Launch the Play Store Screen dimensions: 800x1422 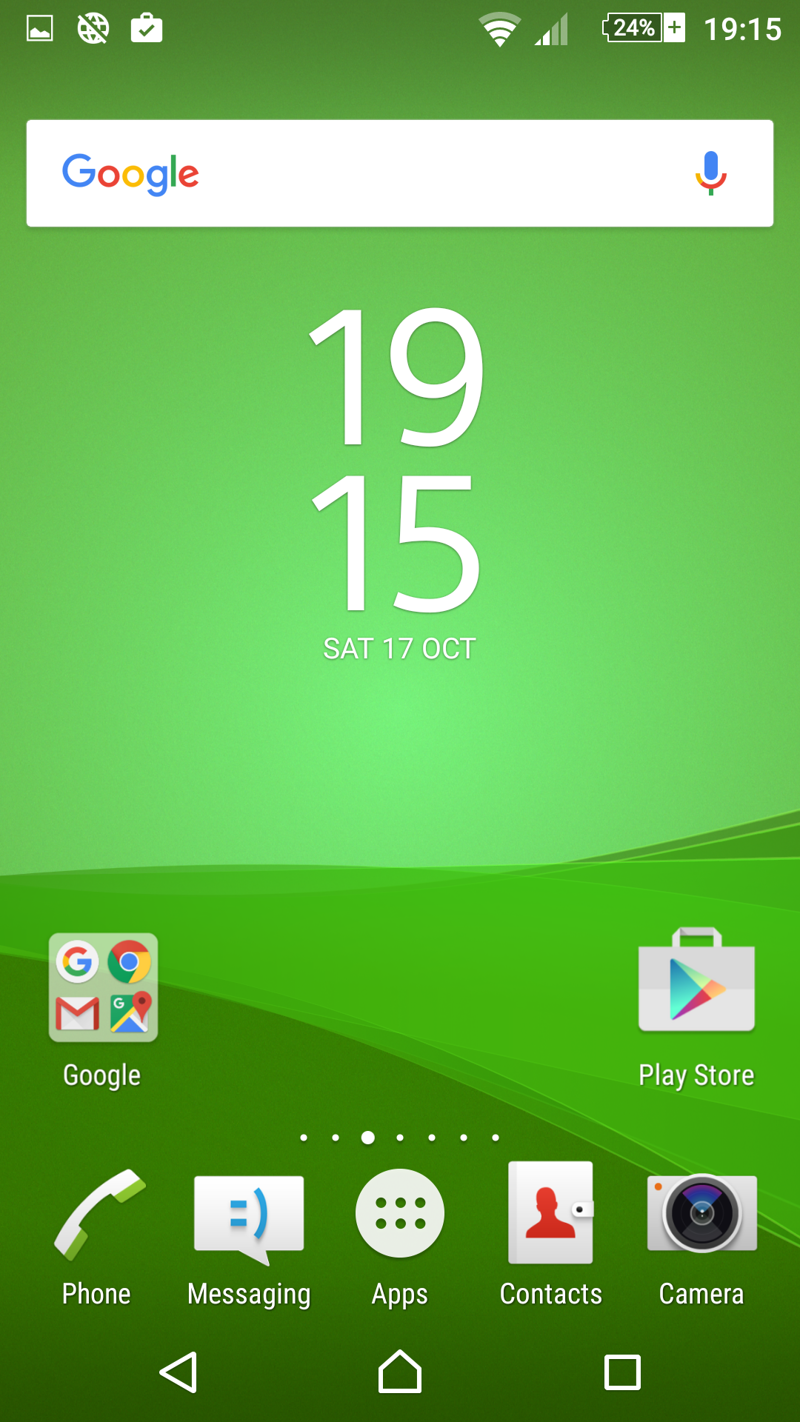tap(696, 983)
